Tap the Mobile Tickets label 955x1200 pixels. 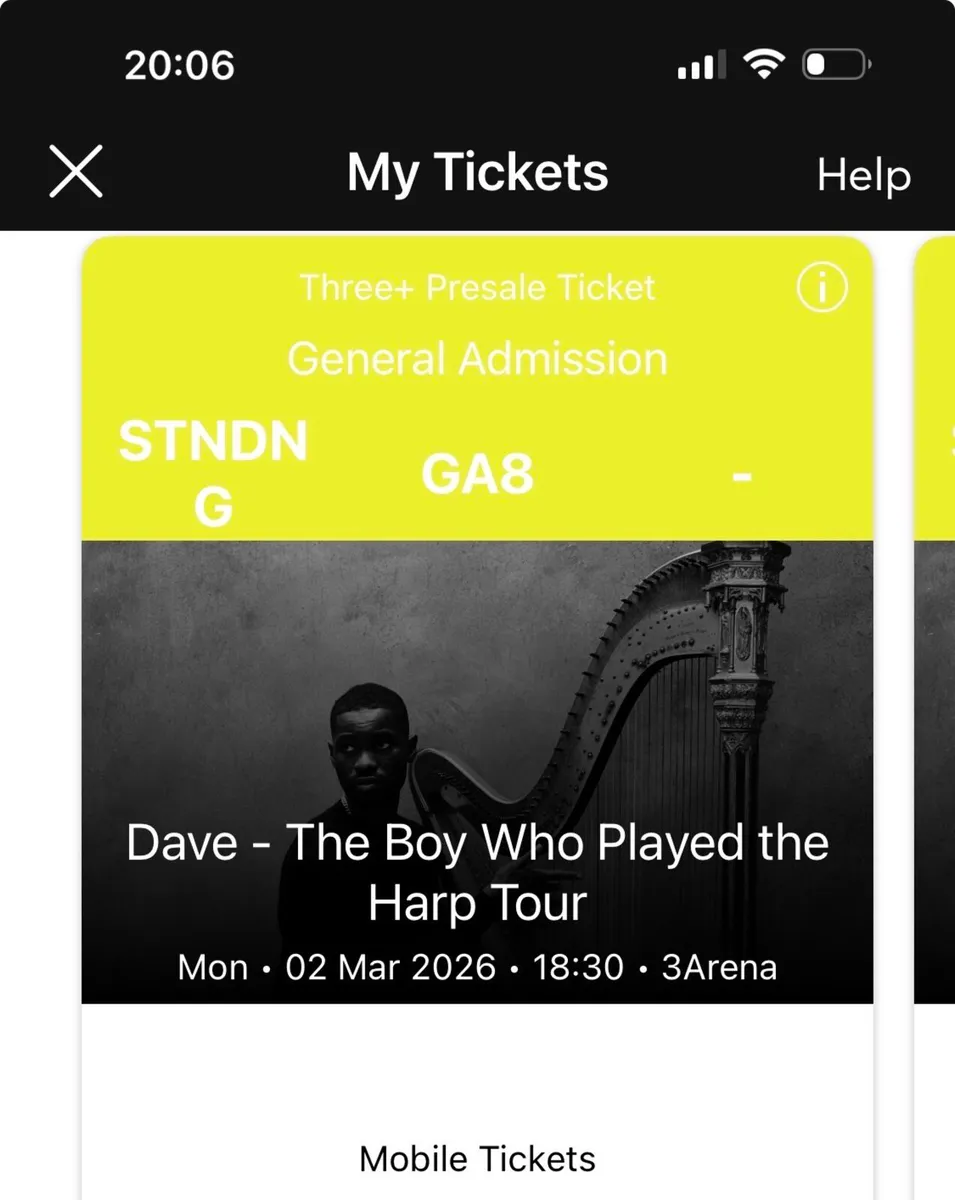[x=477, y=1158]
